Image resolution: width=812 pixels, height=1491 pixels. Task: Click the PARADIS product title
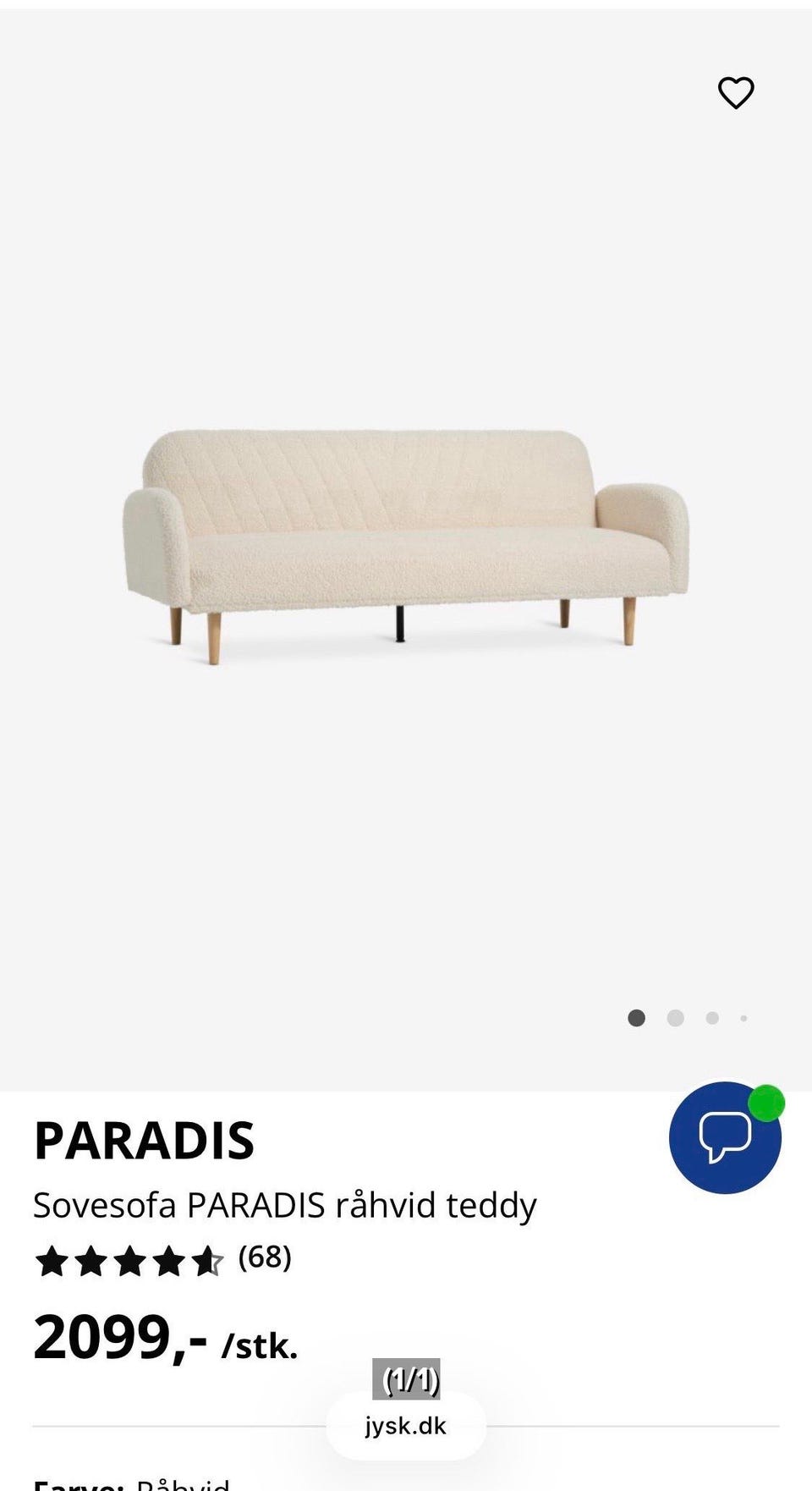pyautogui.click(x=143, y=1140)
